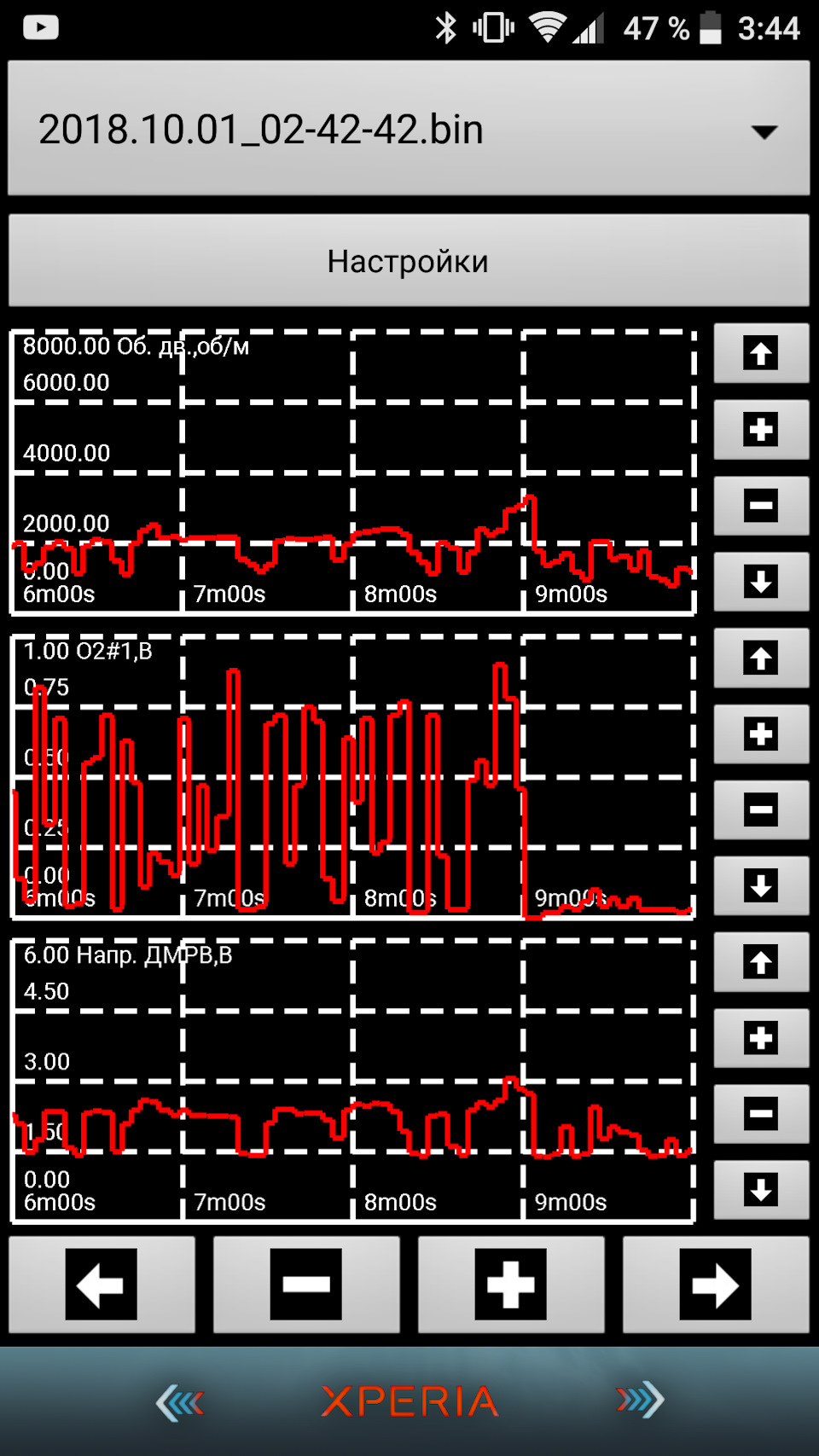Tap minus button beside engine RPM graph
The width and height of the screenshot is (819, 1456).
point(760,505)
